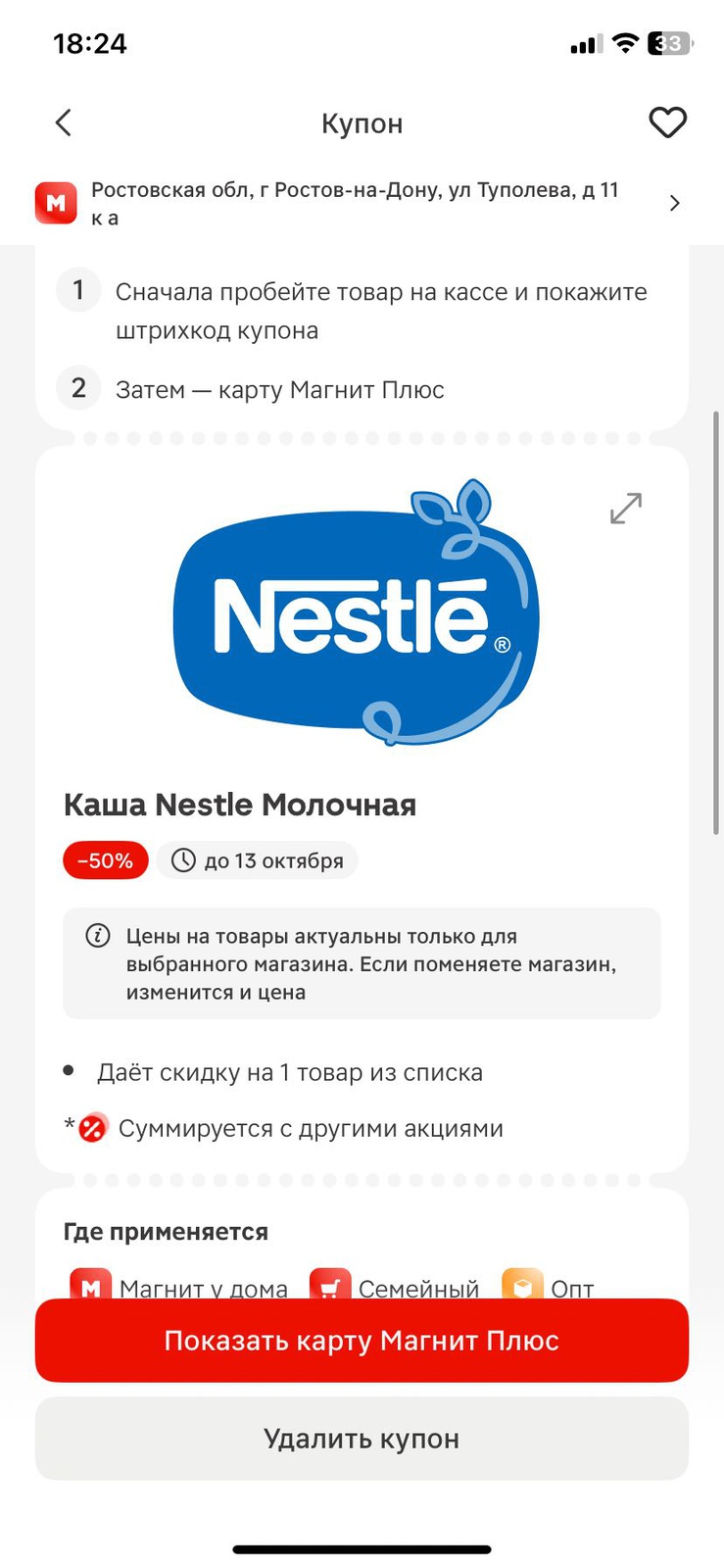Expand the Nestle coupon image
This screenshot has height=1568, width=724.
tap(625, 508)
